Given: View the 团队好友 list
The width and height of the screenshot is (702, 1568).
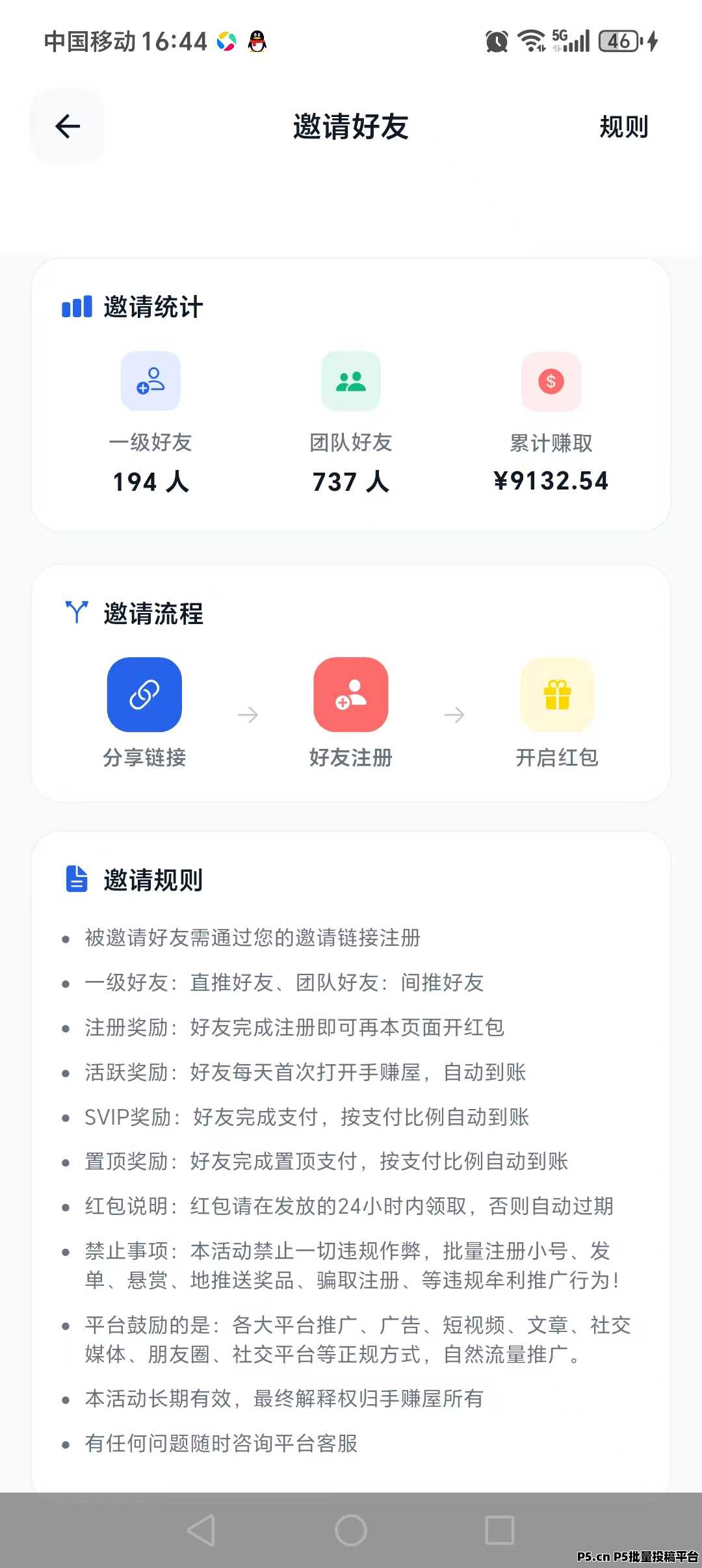Looking at the screenshot, I should click(x=351, y=382).
